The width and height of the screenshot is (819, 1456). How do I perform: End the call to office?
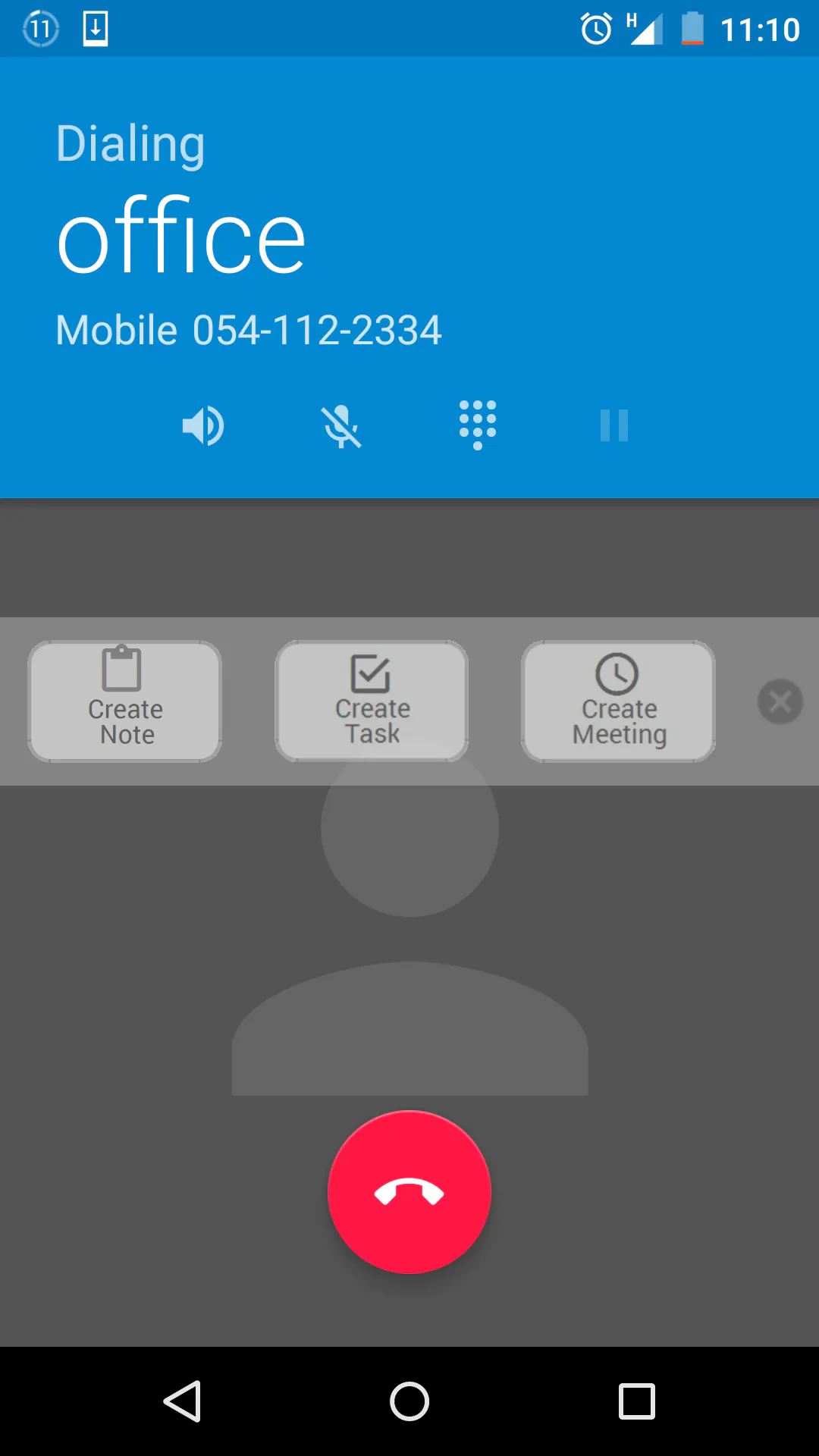[409, 1192]
